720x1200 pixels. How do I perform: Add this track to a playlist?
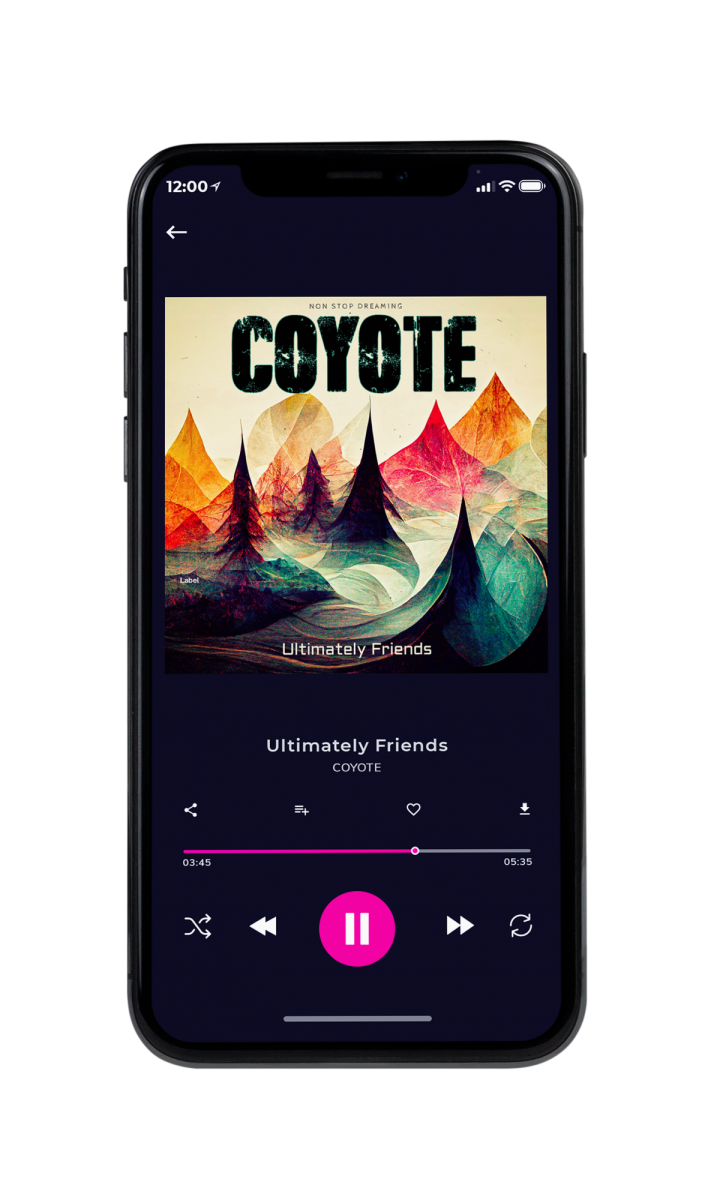click(301, 810)
